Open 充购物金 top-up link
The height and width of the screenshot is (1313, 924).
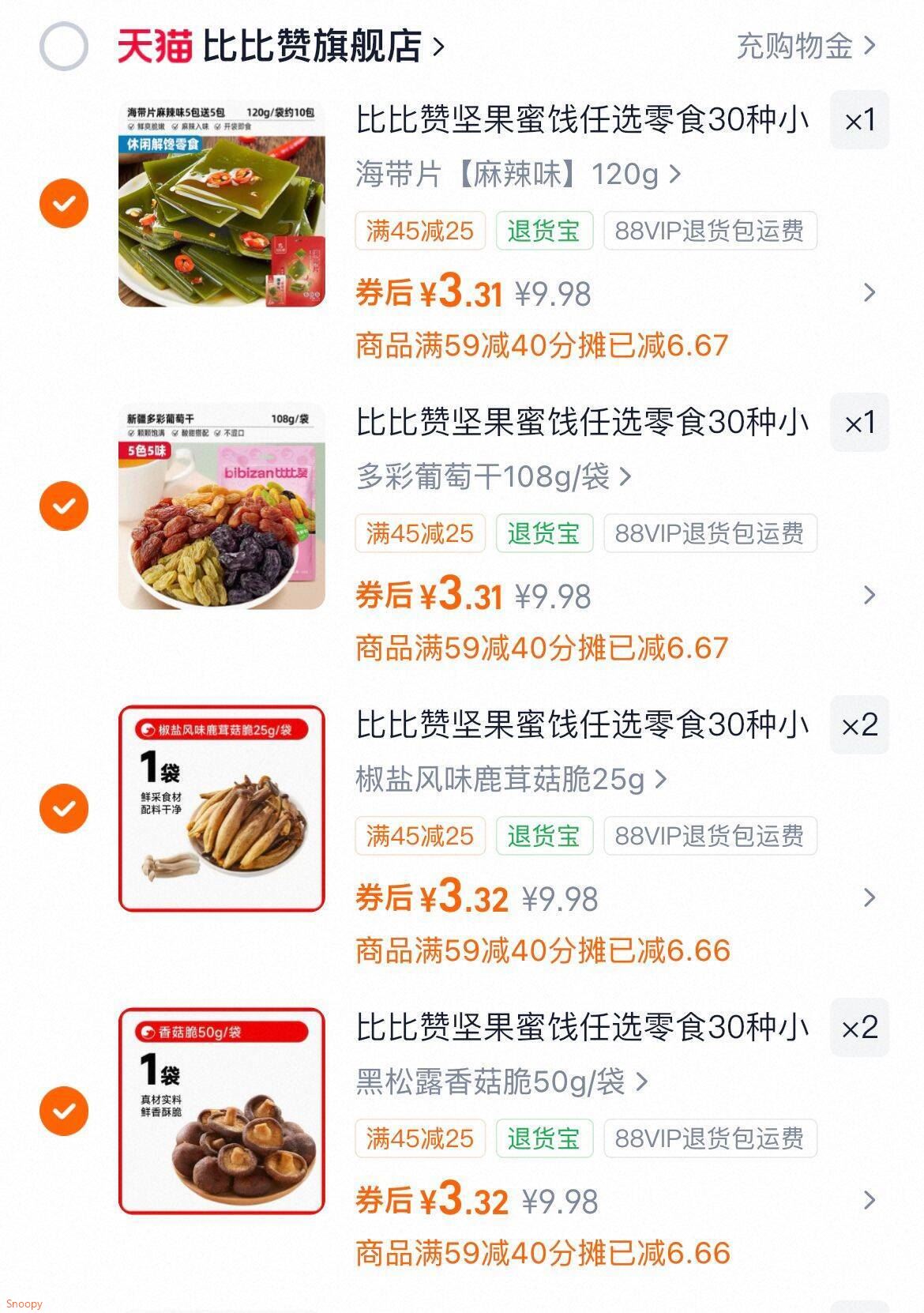pyautogui.click(x=805, y=47)
